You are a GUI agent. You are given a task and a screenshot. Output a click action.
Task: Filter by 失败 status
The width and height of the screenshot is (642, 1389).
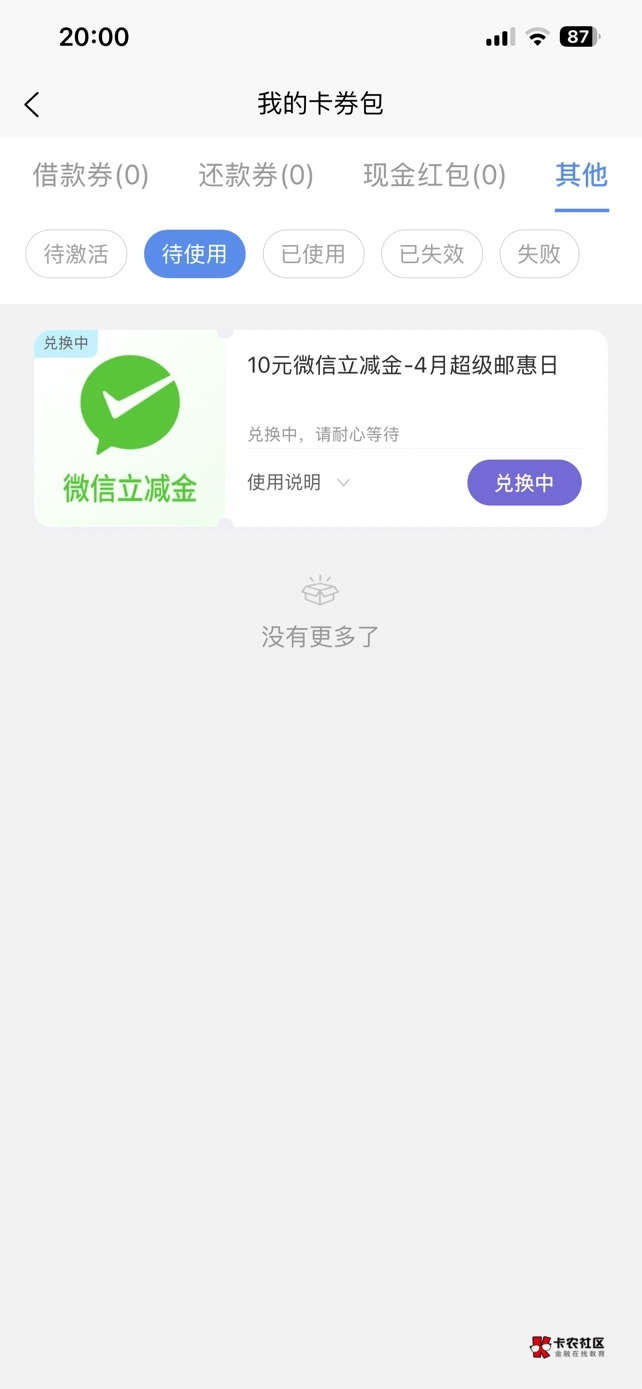tap(539, 254)
